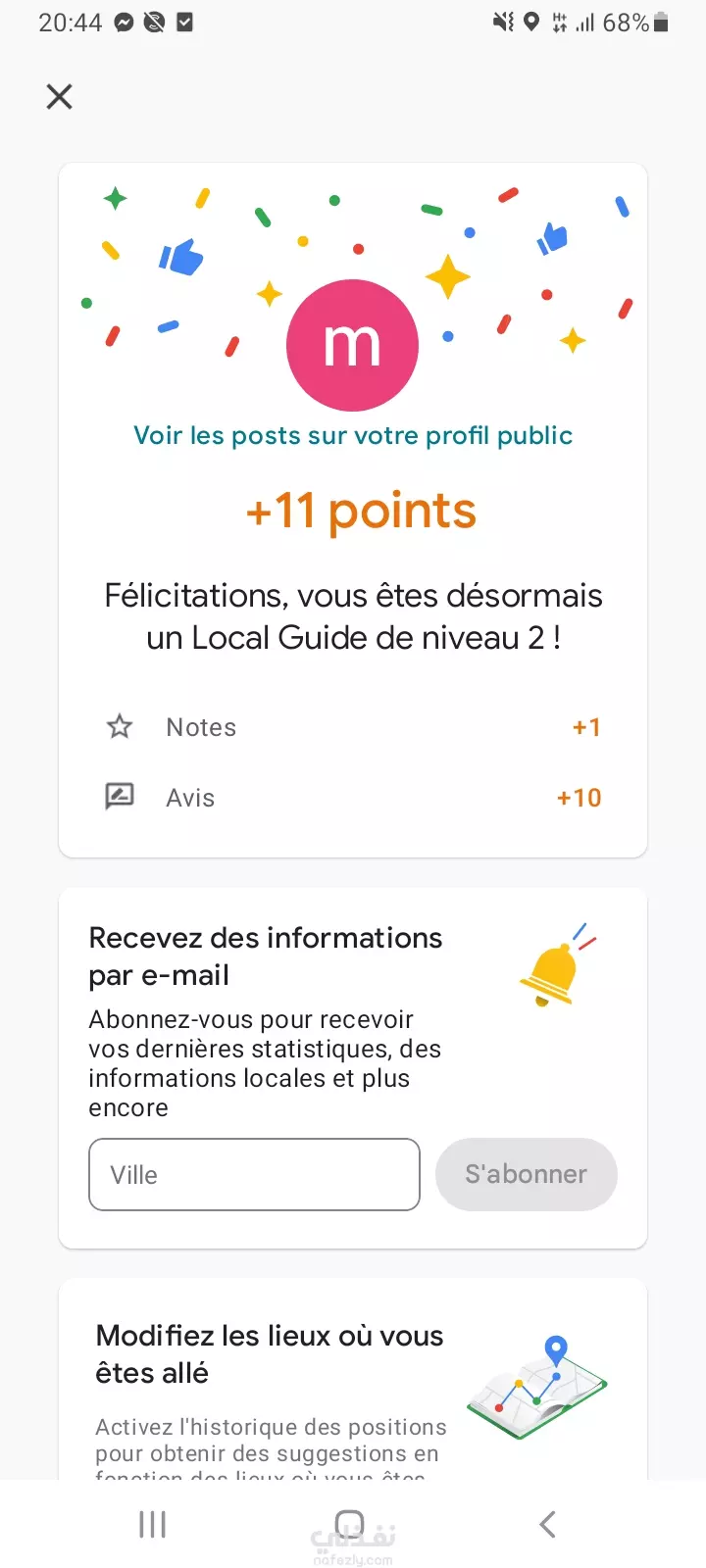Open "Voir les posts sur votre profil public" link

point(353,435)
